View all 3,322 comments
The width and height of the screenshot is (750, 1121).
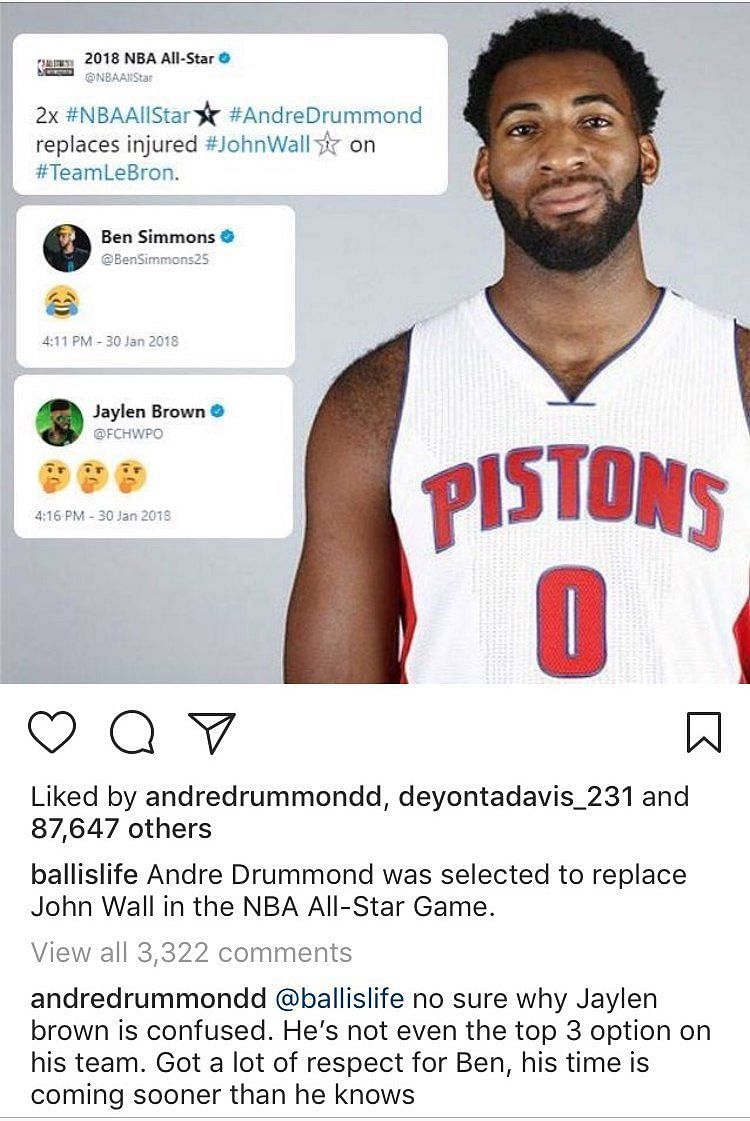(x=191, y=952)
